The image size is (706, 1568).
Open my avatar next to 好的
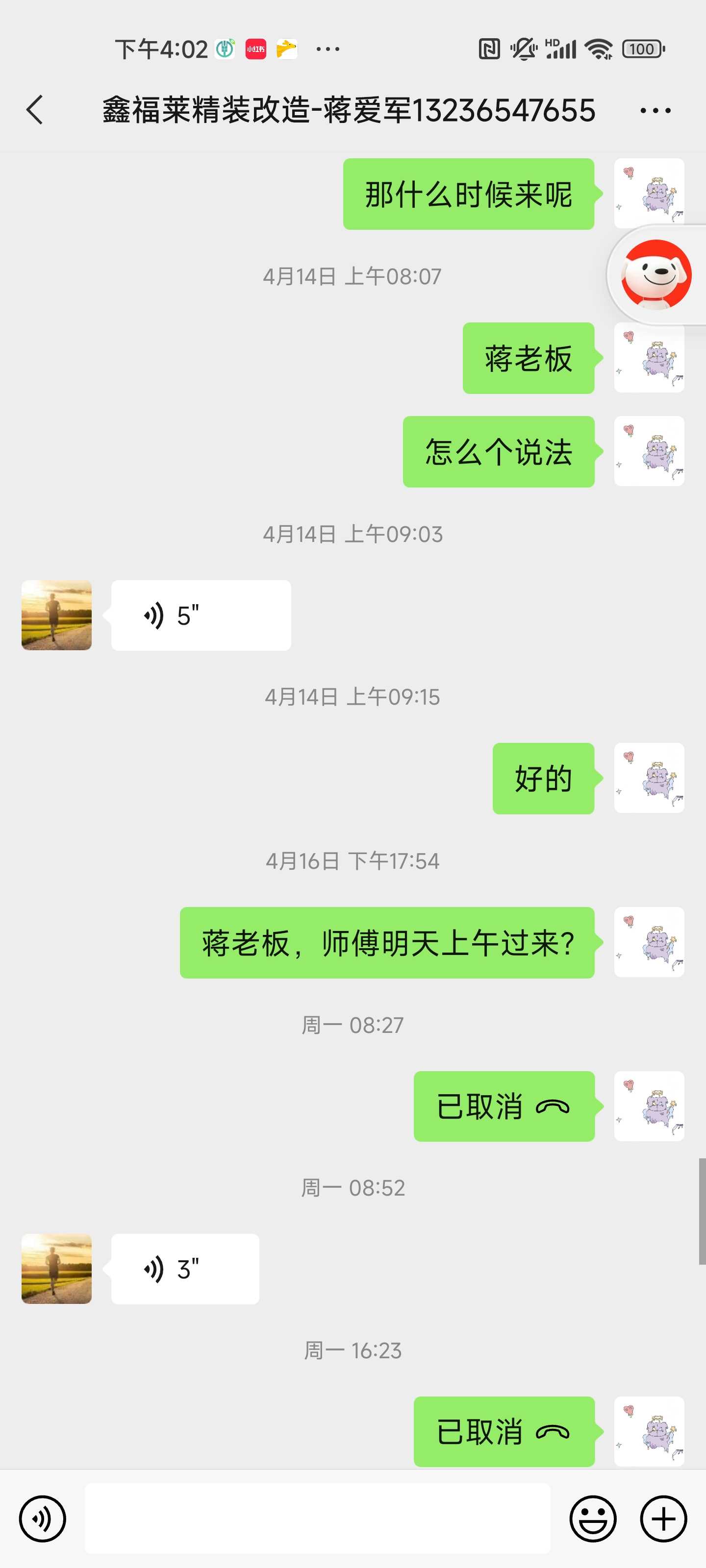coord(649,778)
